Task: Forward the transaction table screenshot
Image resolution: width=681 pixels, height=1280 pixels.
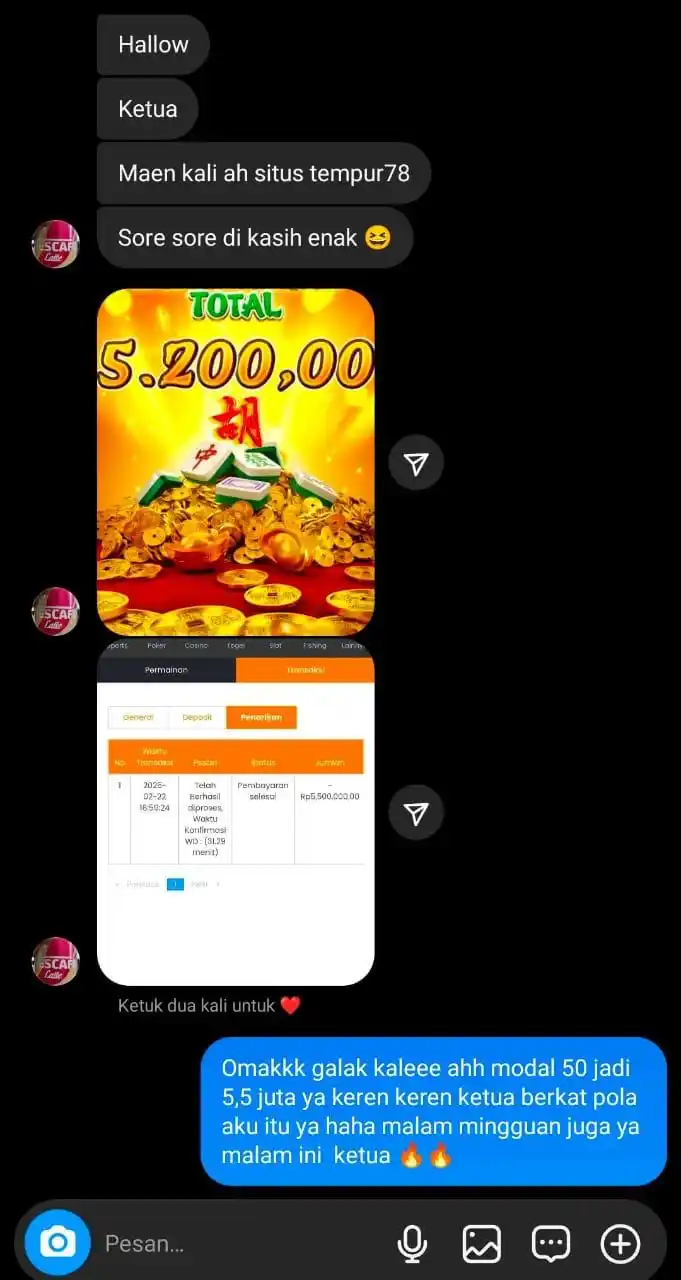Action: [x=416, y=813]
